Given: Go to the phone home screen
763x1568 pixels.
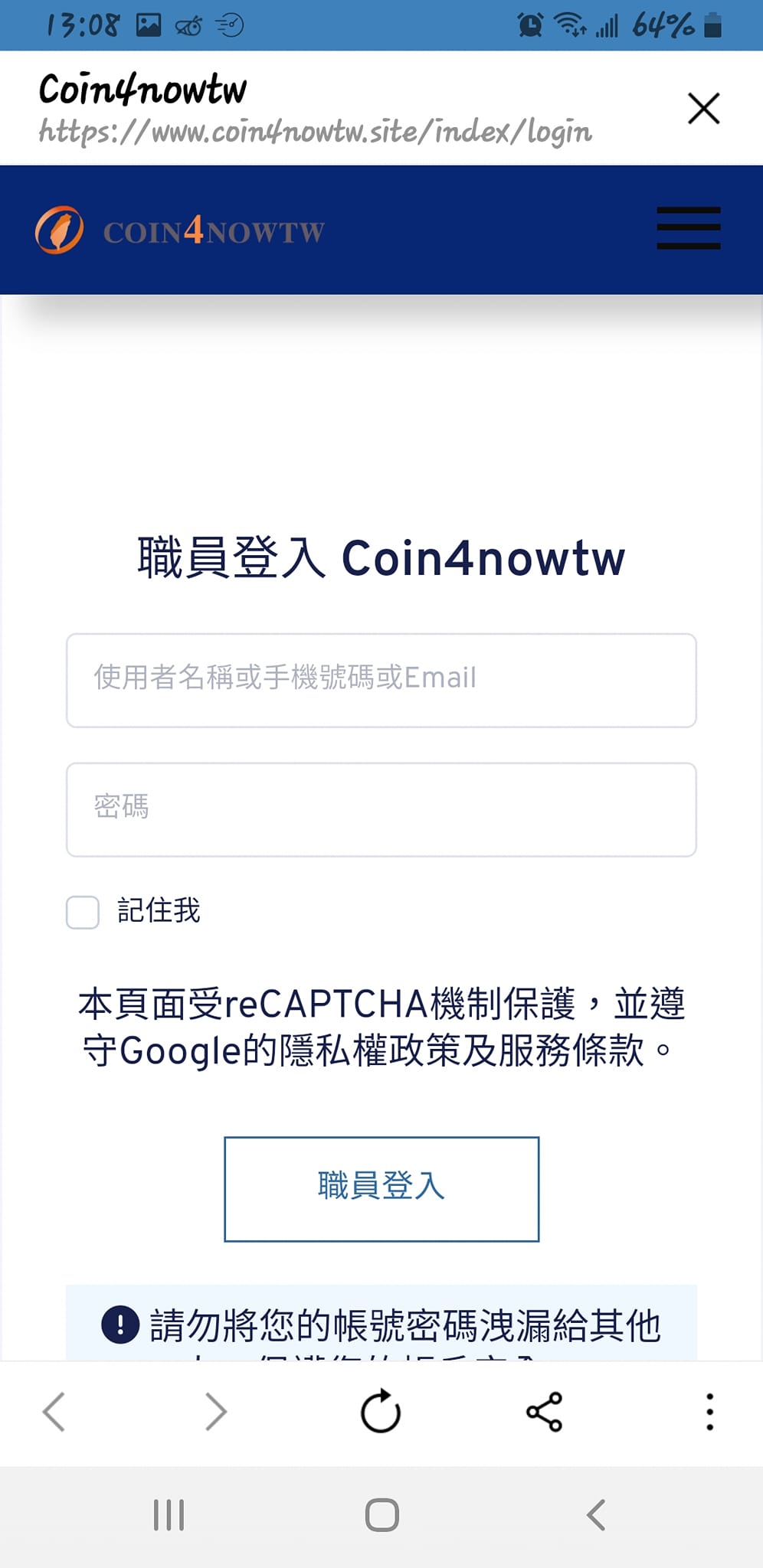Looking at the screenshot, I should pyautogui.click(x=381, y=1514).
